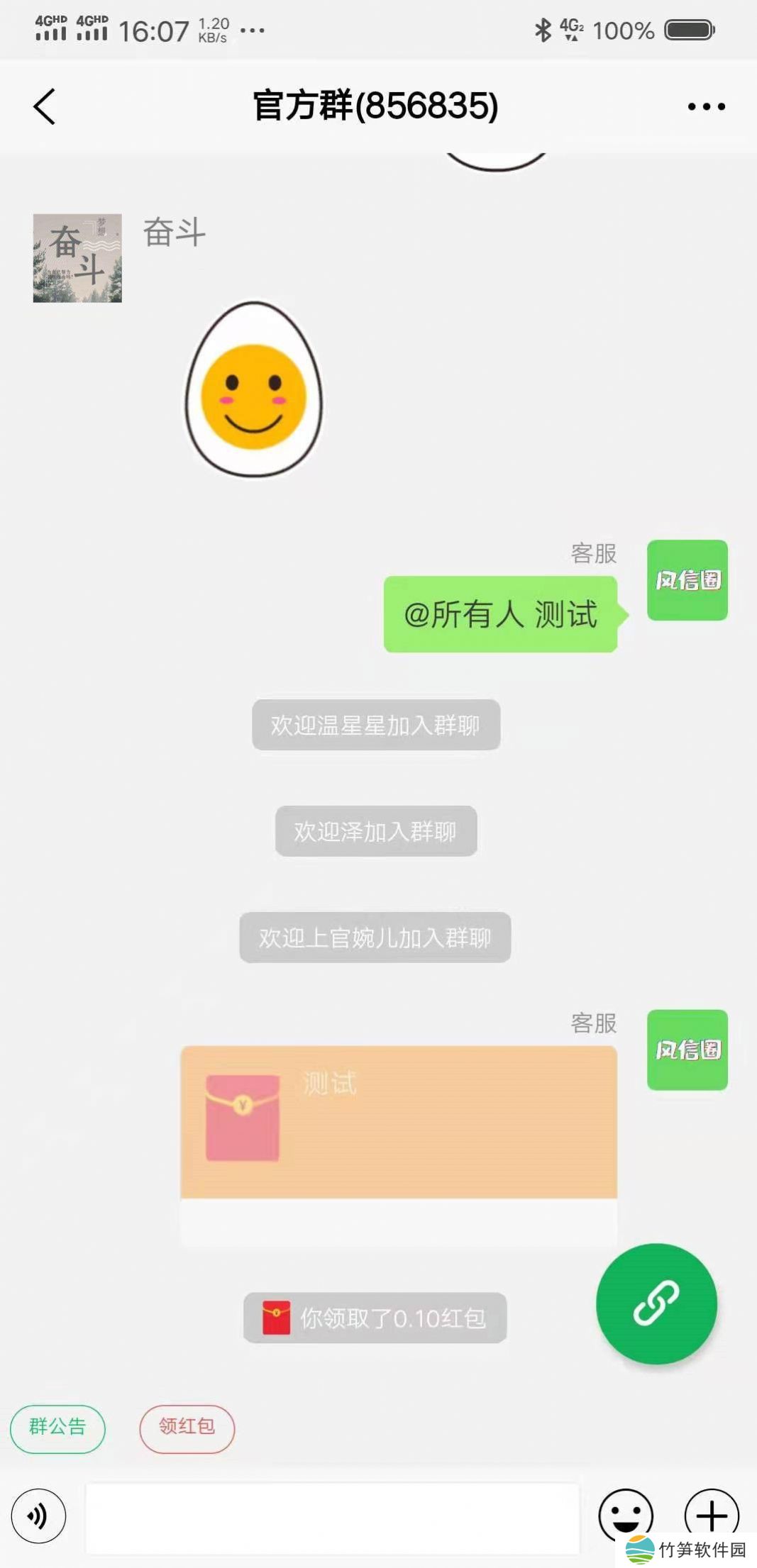
Task: Tap the green link floating button
Action: [x=656, y=1303]
